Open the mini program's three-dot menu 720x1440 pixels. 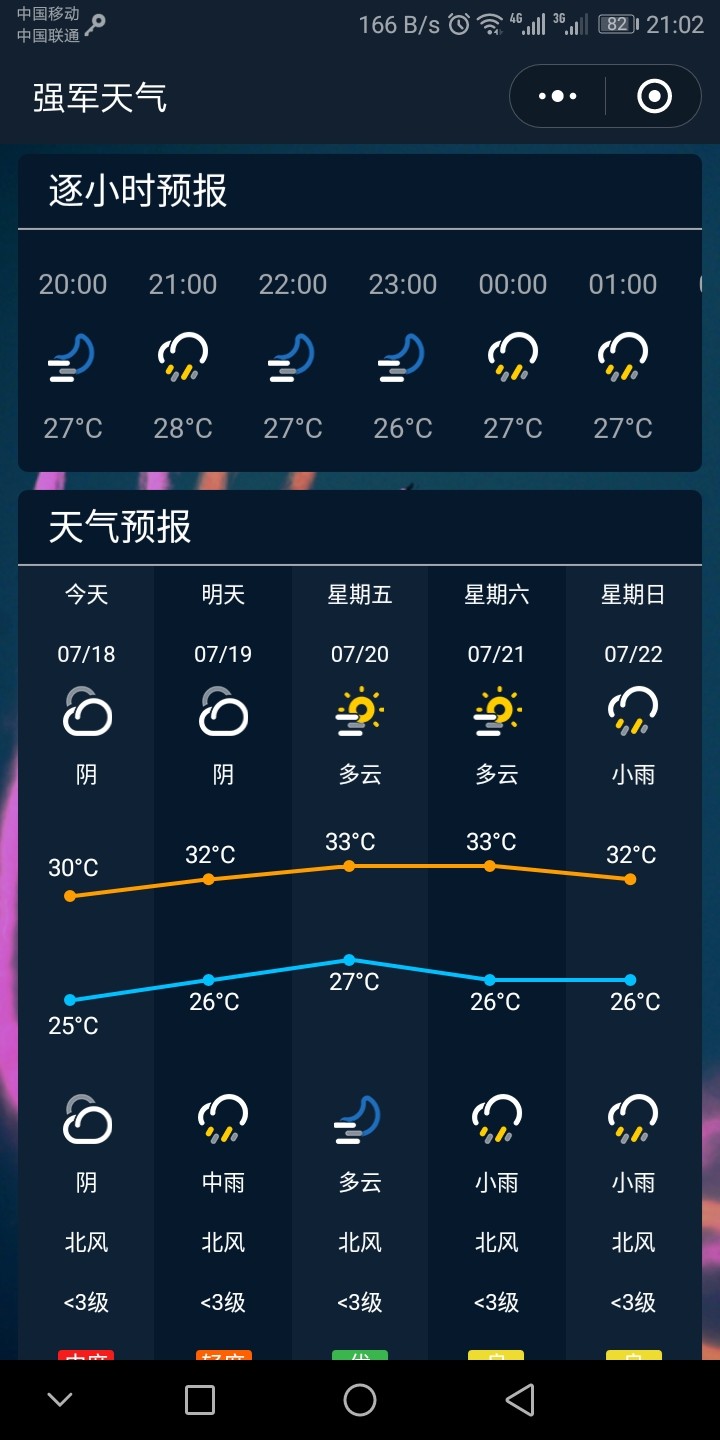pos(558,96)
